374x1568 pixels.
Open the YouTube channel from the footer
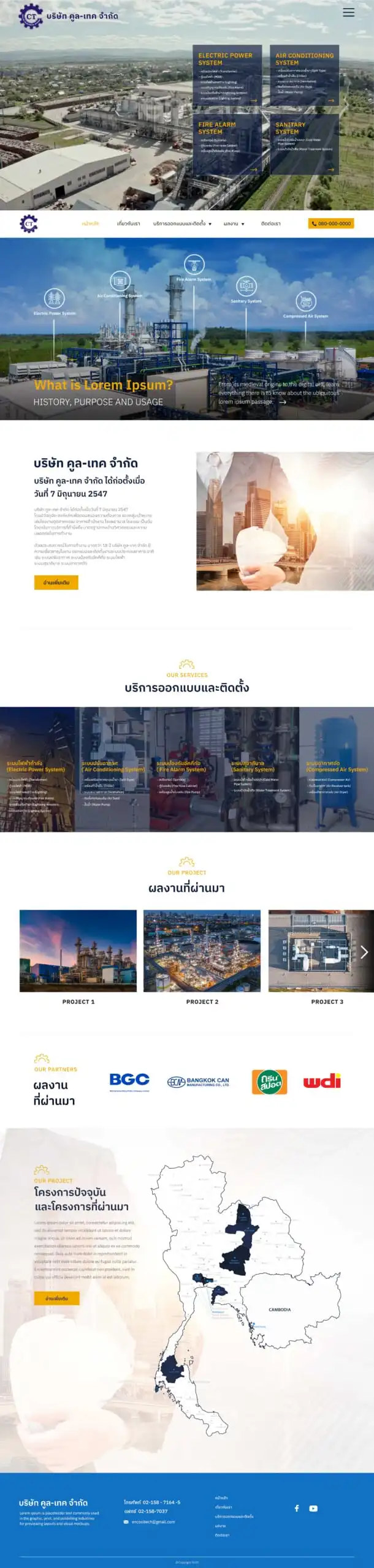click(313, 1508)
